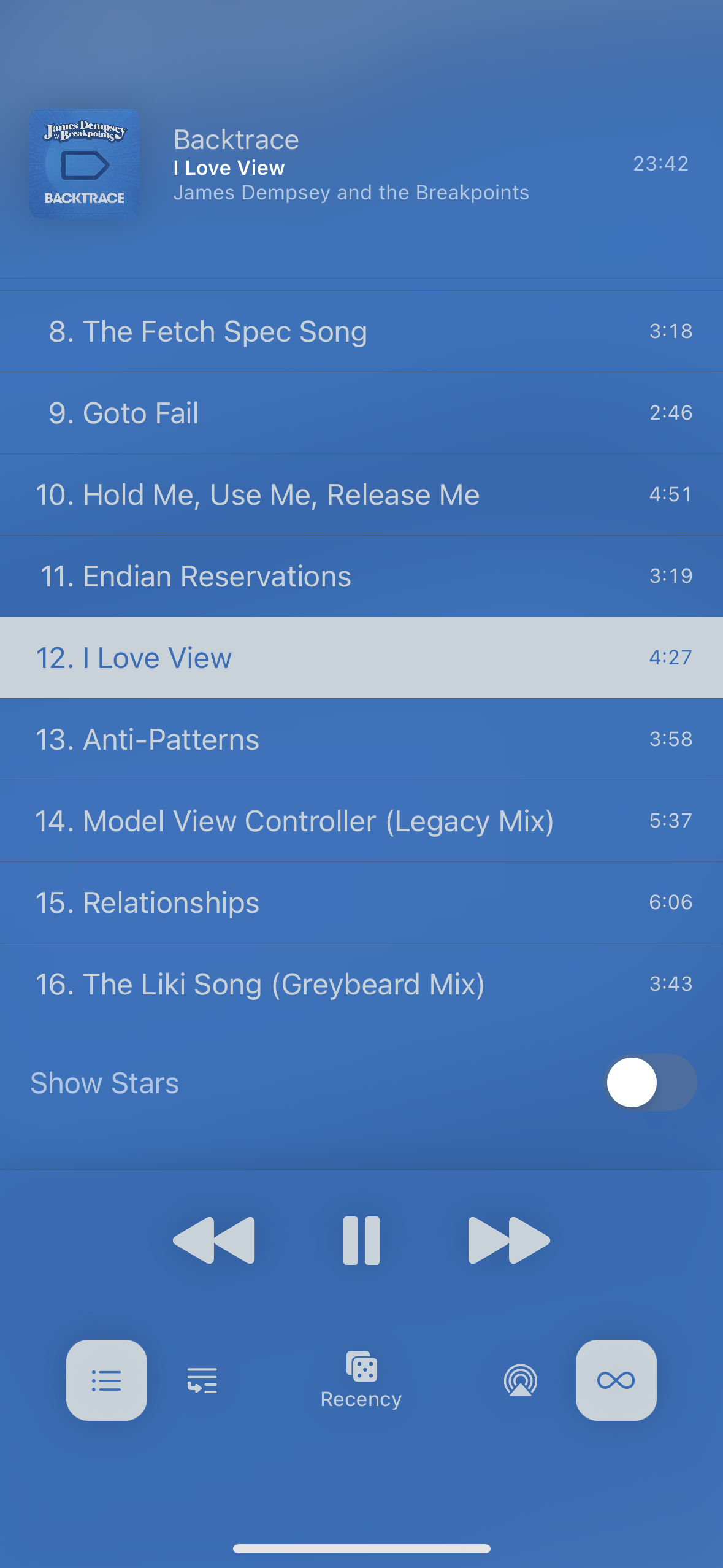Pause the current song
The image size is (723, 1568).
[361, 1240]
